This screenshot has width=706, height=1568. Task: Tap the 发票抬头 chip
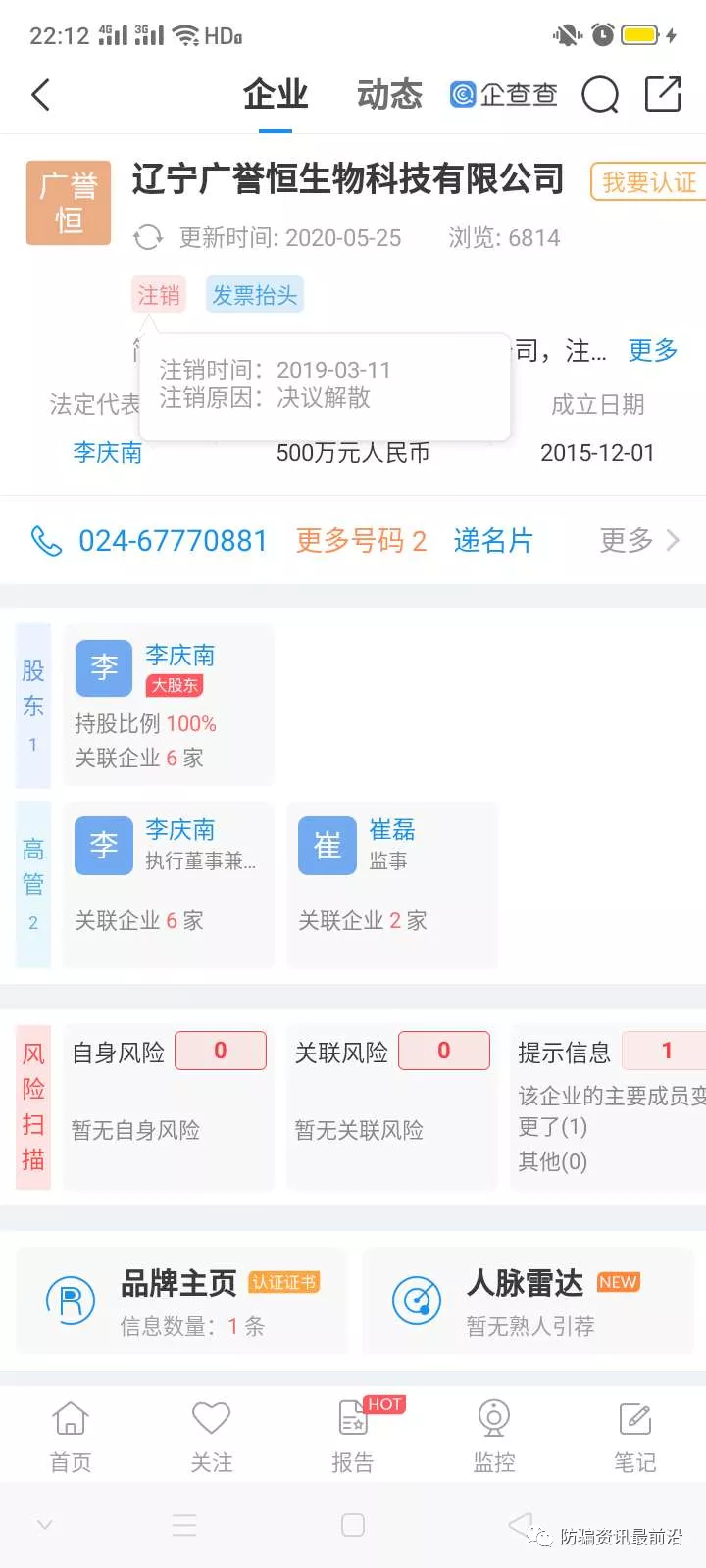[255, 295]
